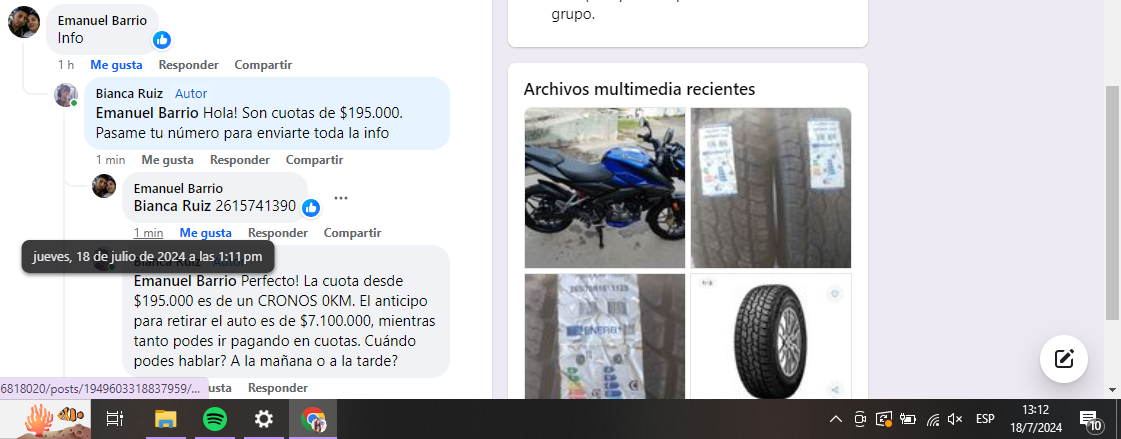Share Bianca Ruiz's cuotas comment
Screen dimensions: 1121x439
point(314,160)
